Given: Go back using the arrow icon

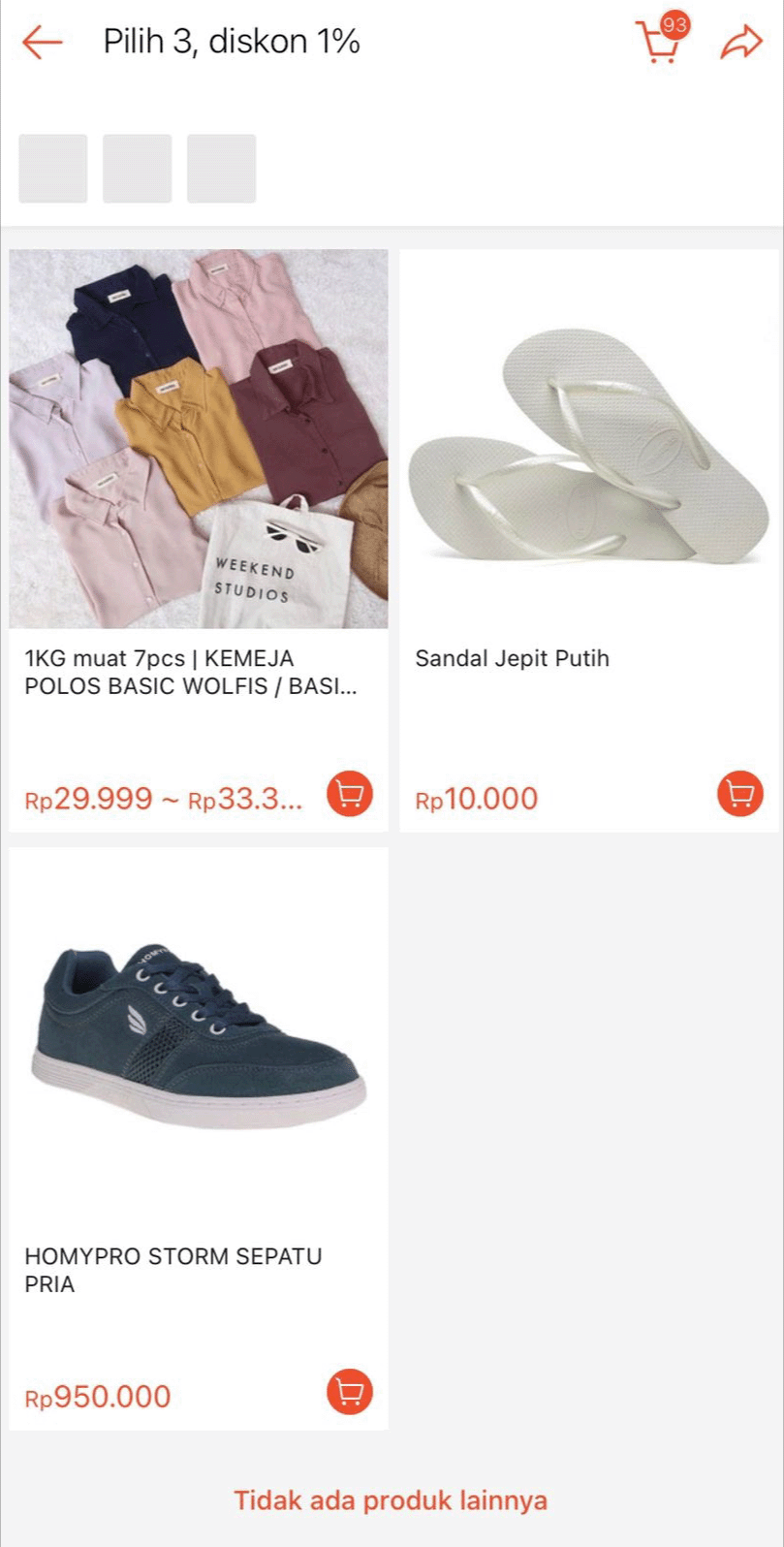Looking at the screenshot, I should pos(42,42).
